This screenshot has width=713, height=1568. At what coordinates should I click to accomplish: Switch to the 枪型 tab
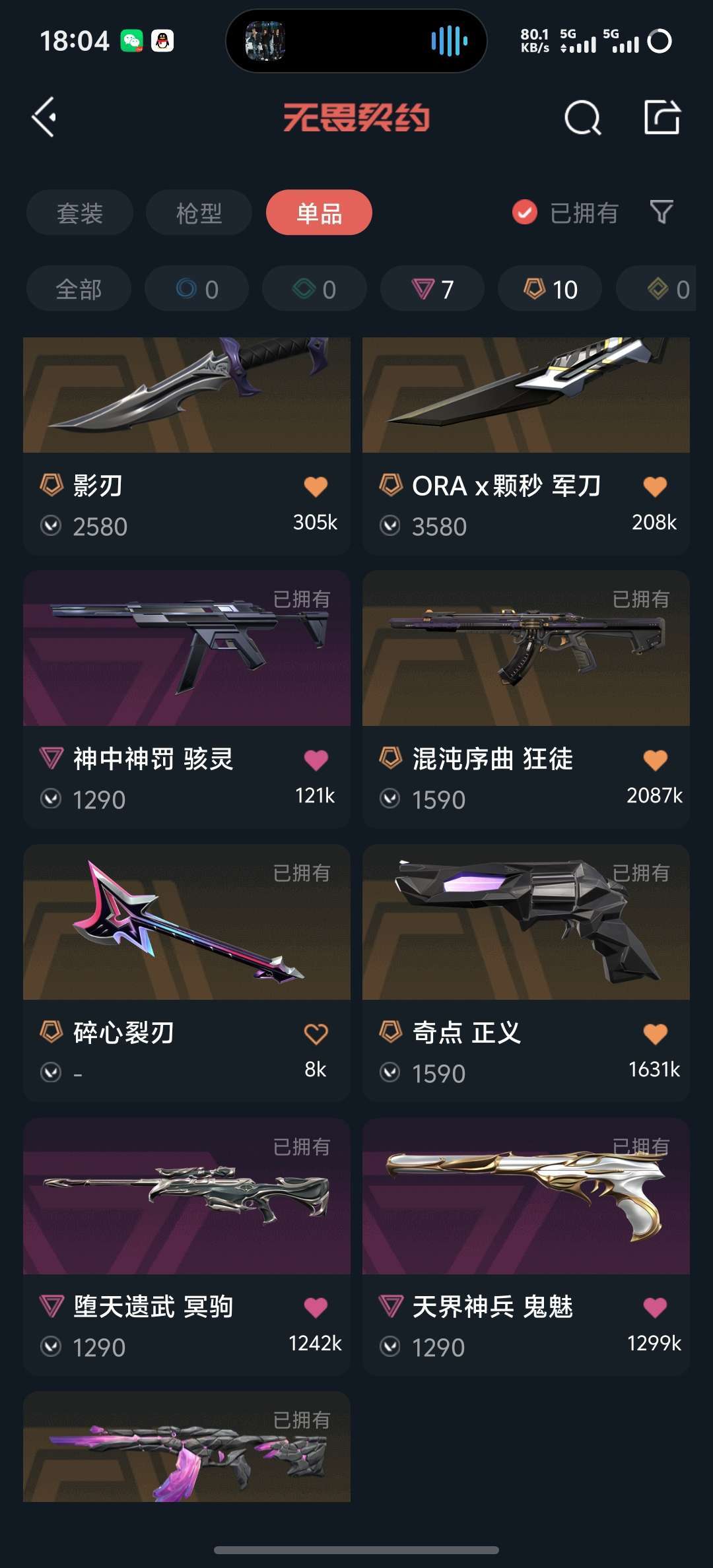click(199, 212)
